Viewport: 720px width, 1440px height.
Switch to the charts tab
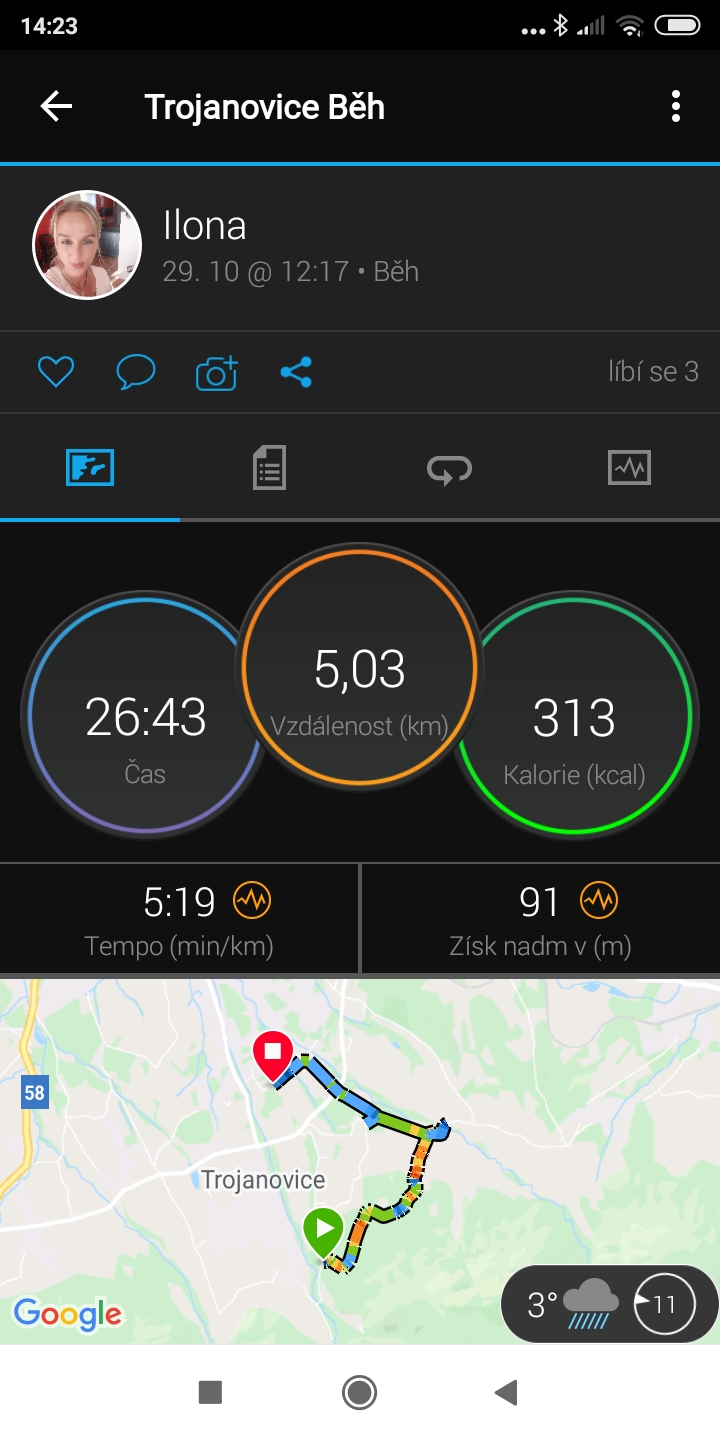coord(629,467)
